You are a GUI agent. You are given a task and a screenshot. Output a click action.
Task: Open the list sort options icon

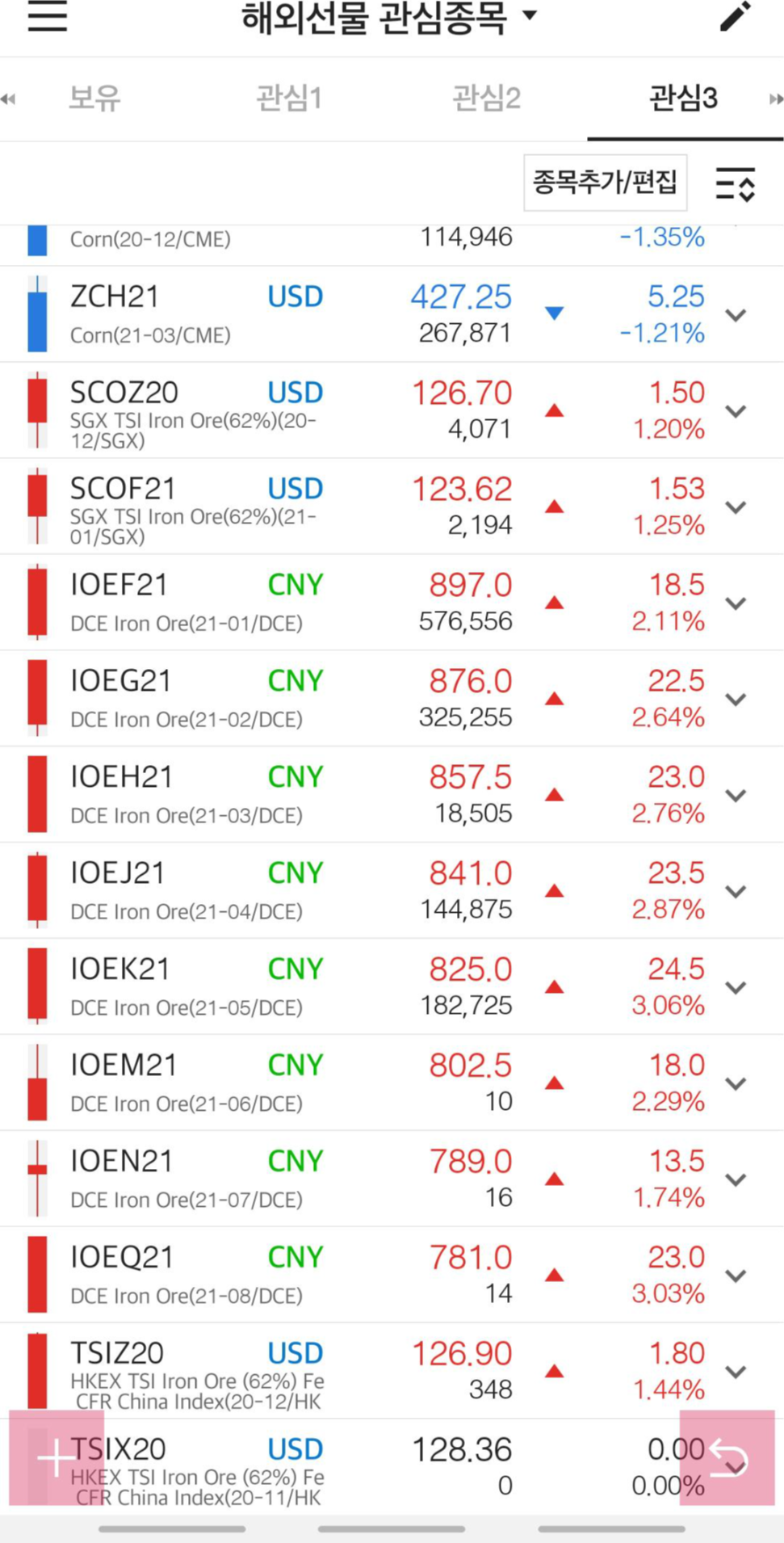735,184
